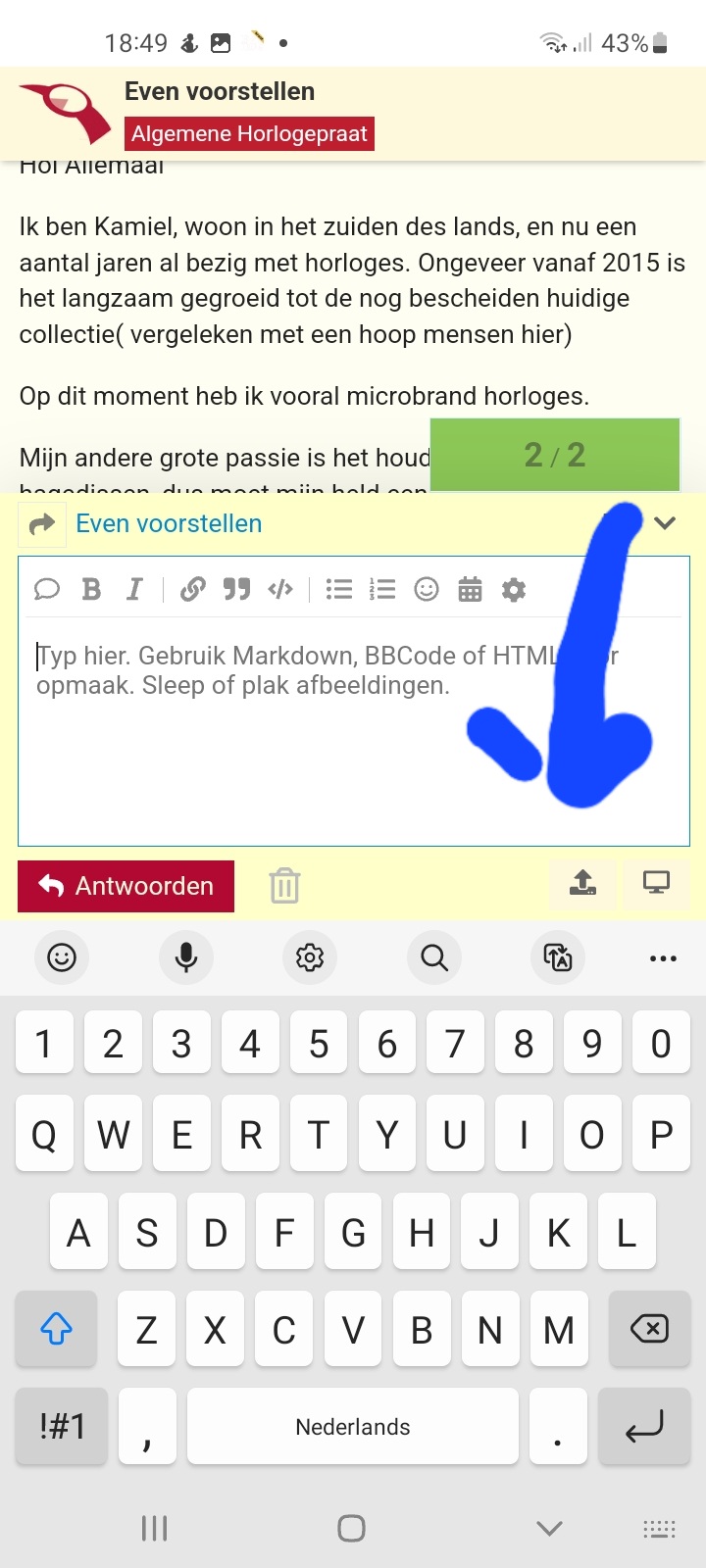Upload an image with the upload button
This screenshot has height=1568, width=706.
[583, 883]
